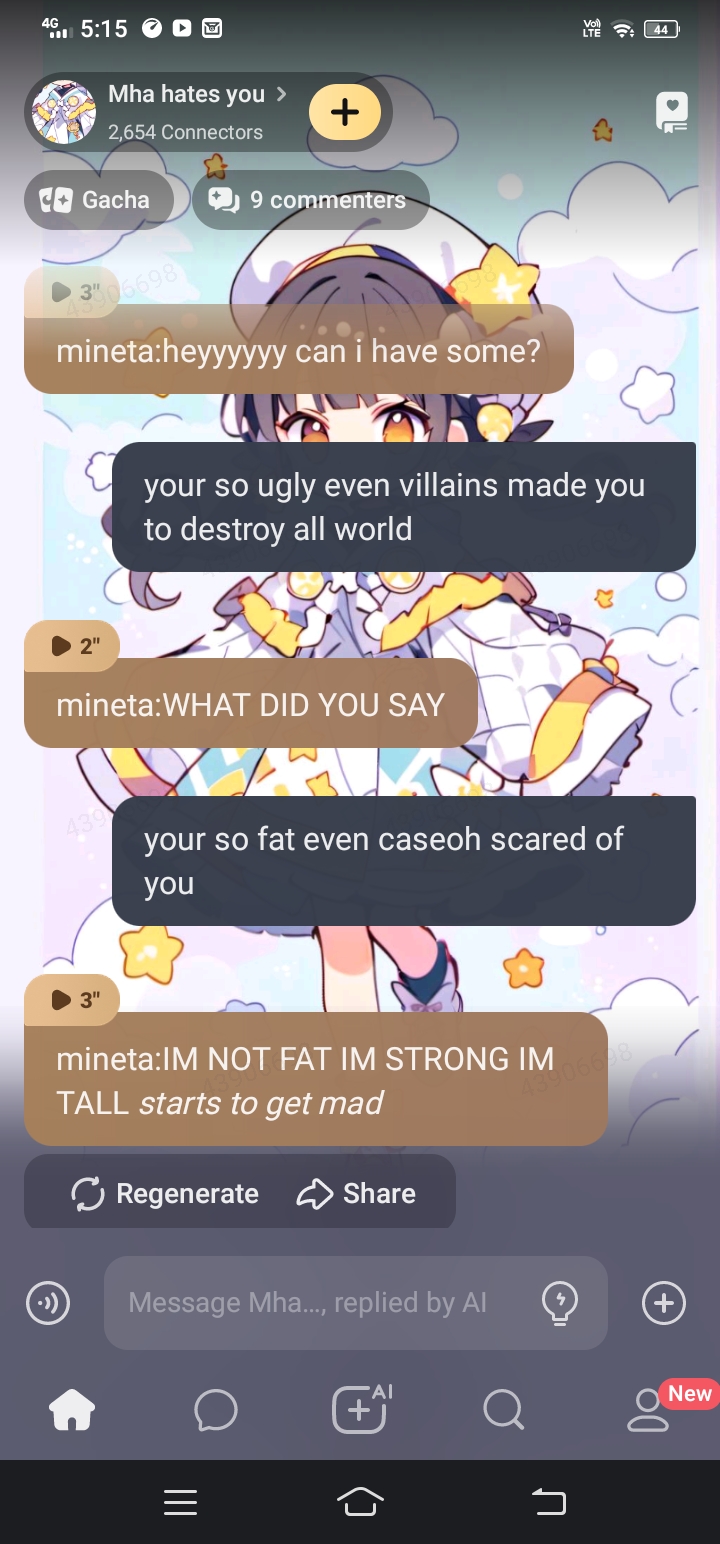Tap the voice call icon beside message box
This screenshot has width=720, height=1544.
point(48,1303)
